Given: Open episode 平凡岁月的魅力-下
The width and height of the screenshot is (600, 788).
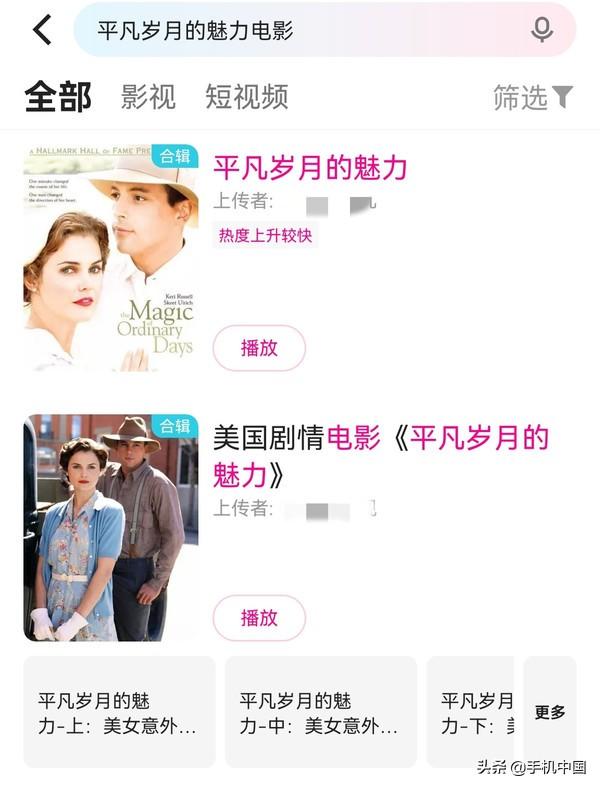Looking at the screenshot, I should [472, 712].
